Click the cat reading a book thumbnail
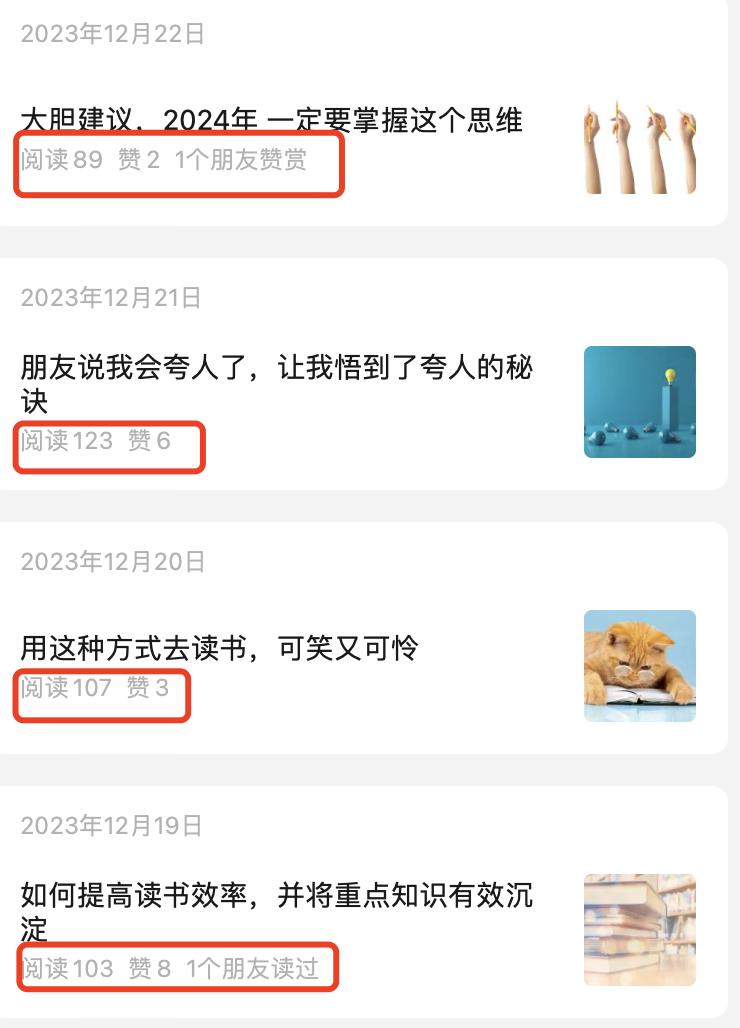 click(x=639, y=665)
